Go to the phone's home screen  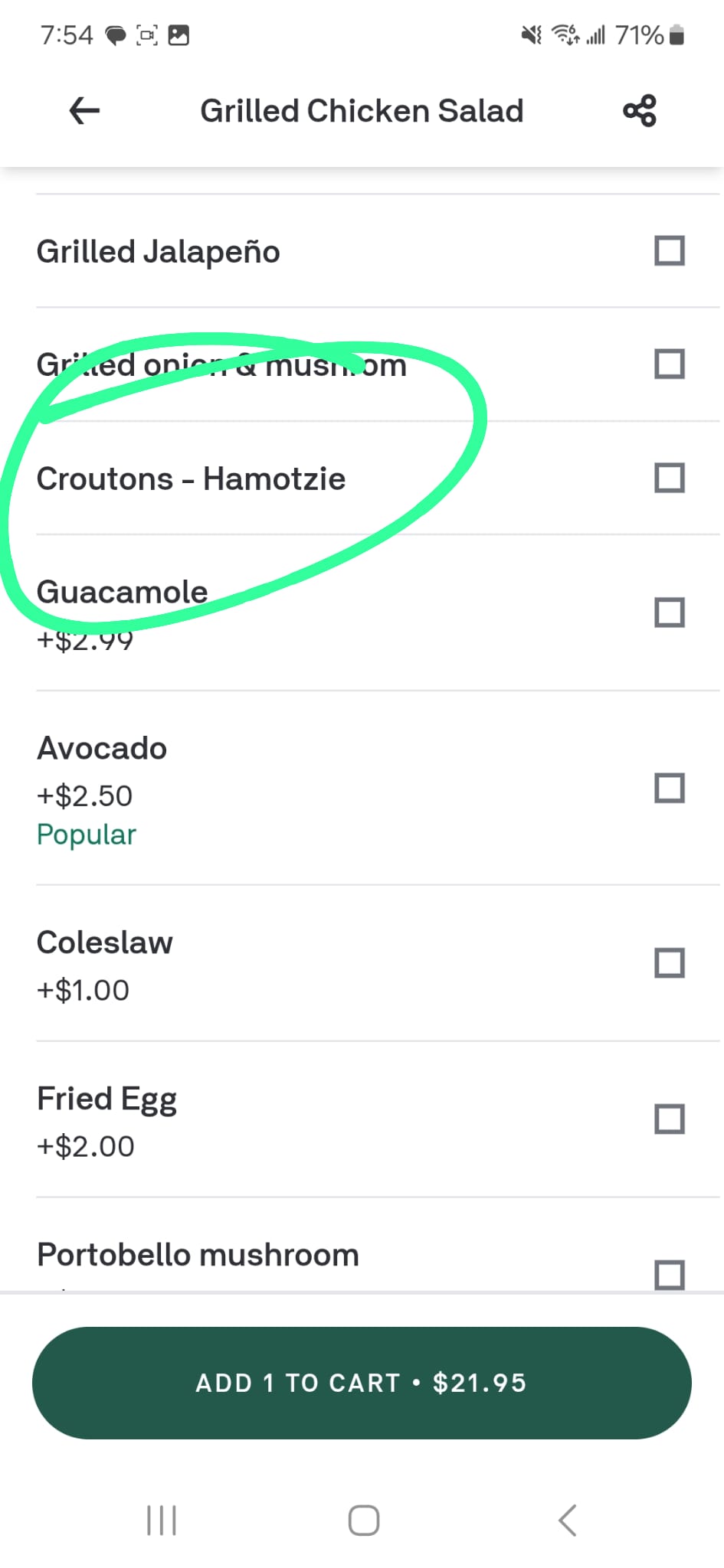tap(363, 1521)
